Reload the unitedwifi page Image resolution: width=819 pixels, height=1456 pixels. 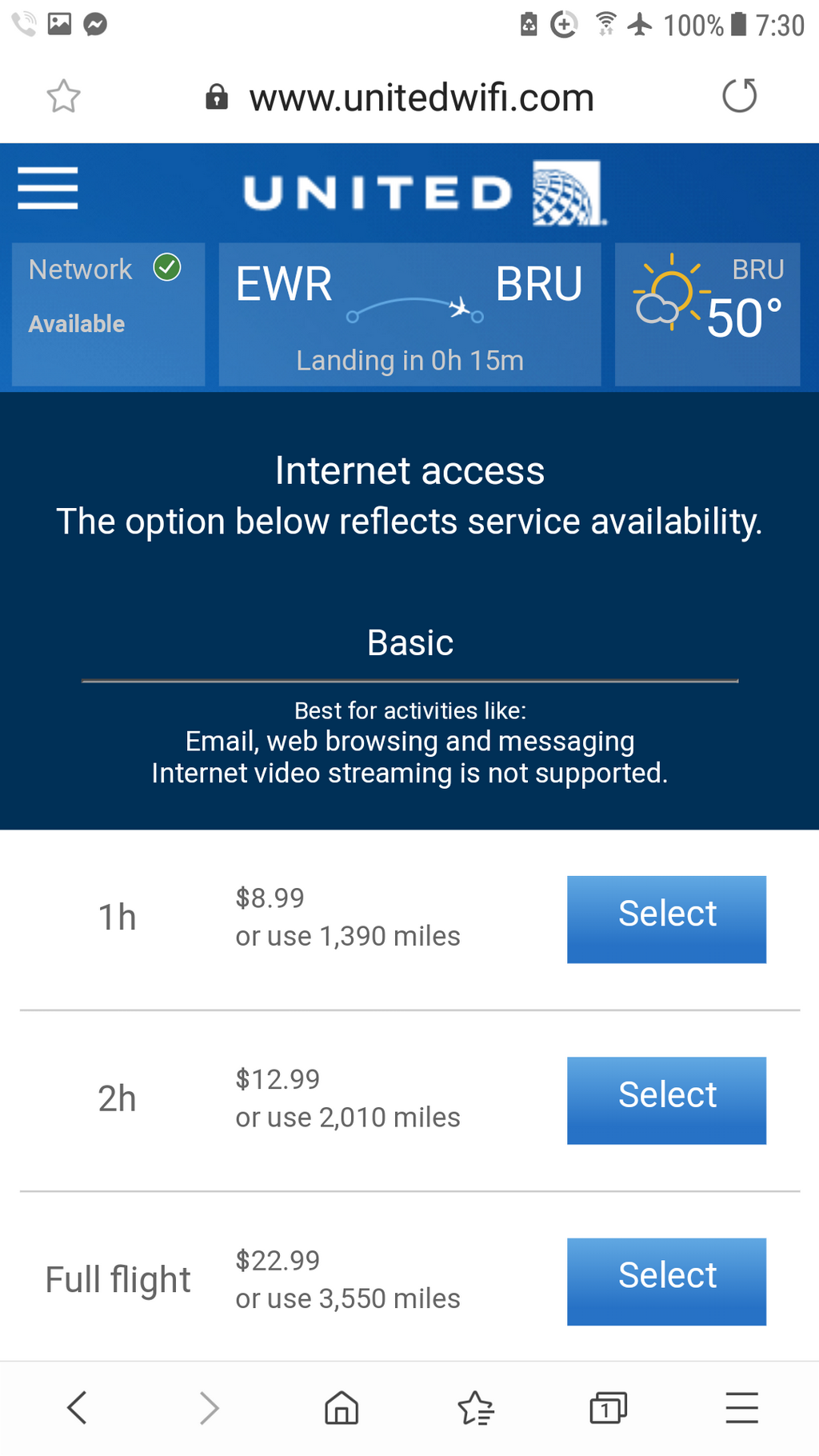pyautogui.click(x=739, y=96)
